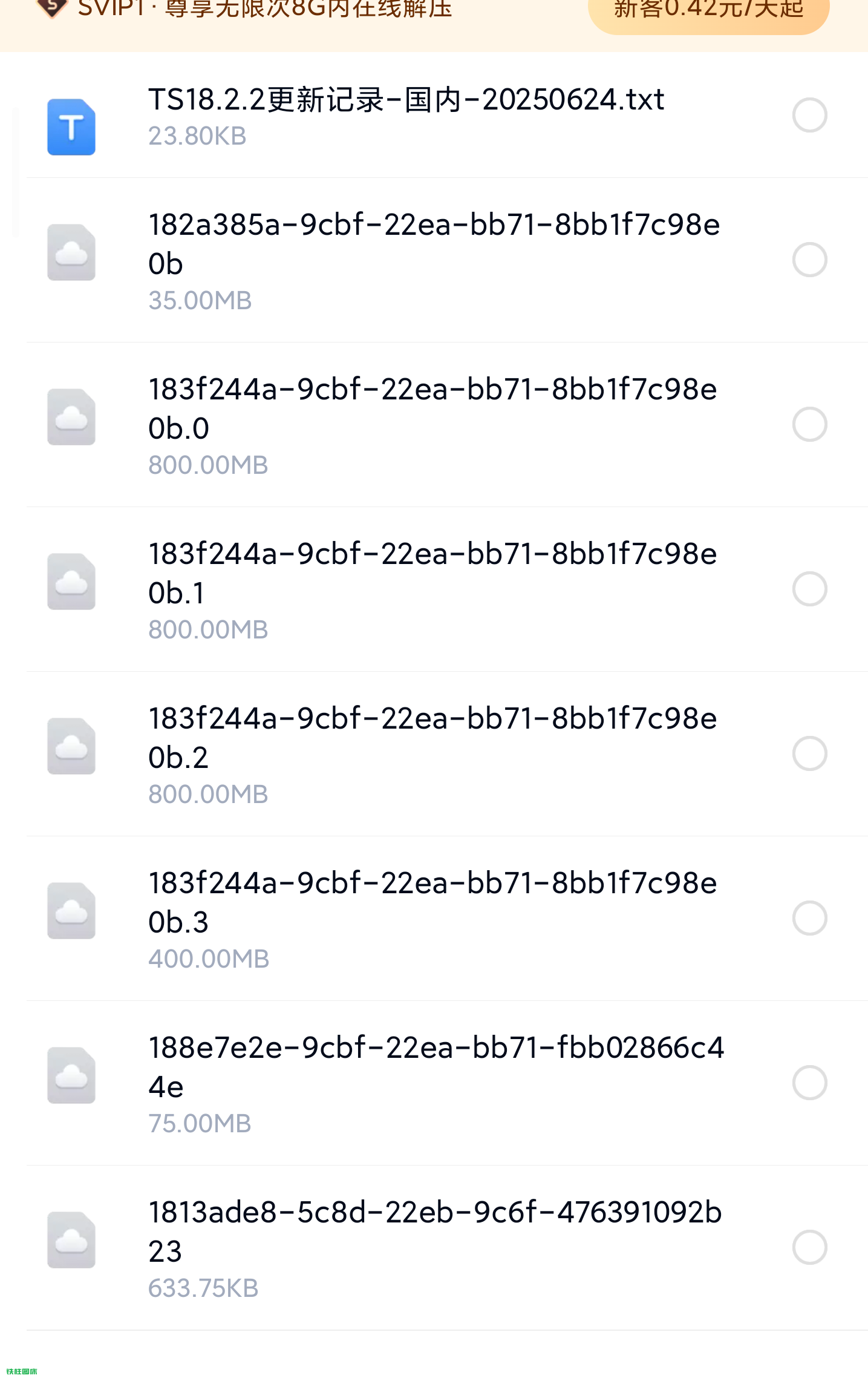Select the 633.75KB file 1813ade8

809,1247
